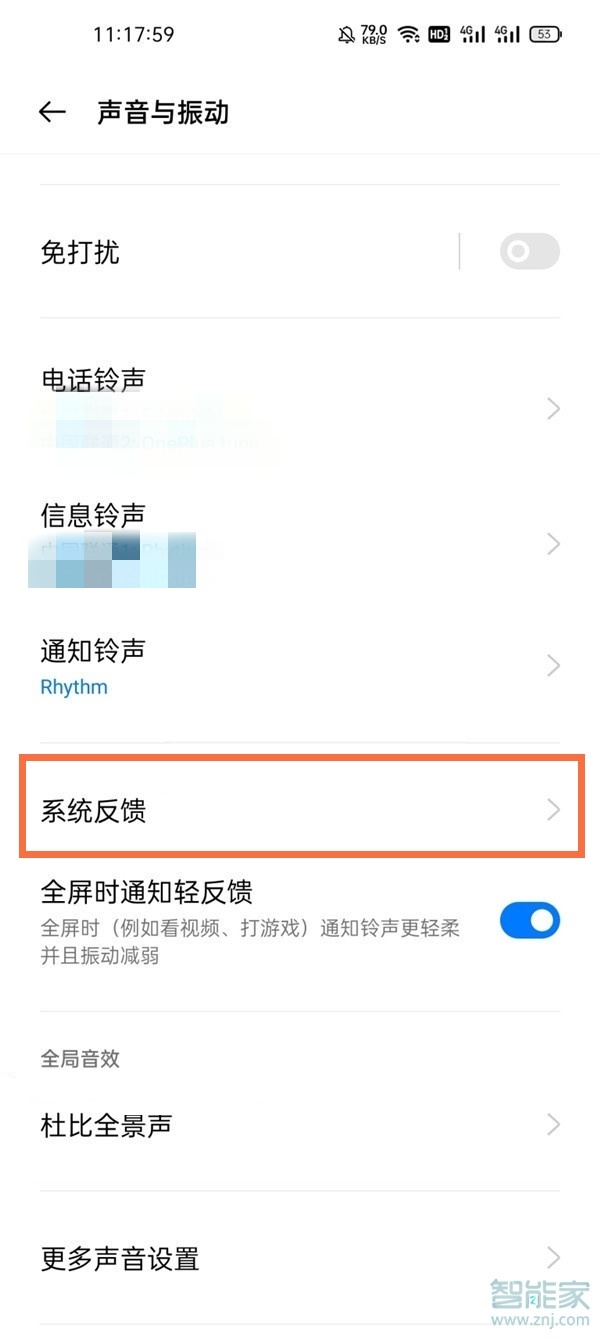Open 更多声音设置

click(300, 1257)
